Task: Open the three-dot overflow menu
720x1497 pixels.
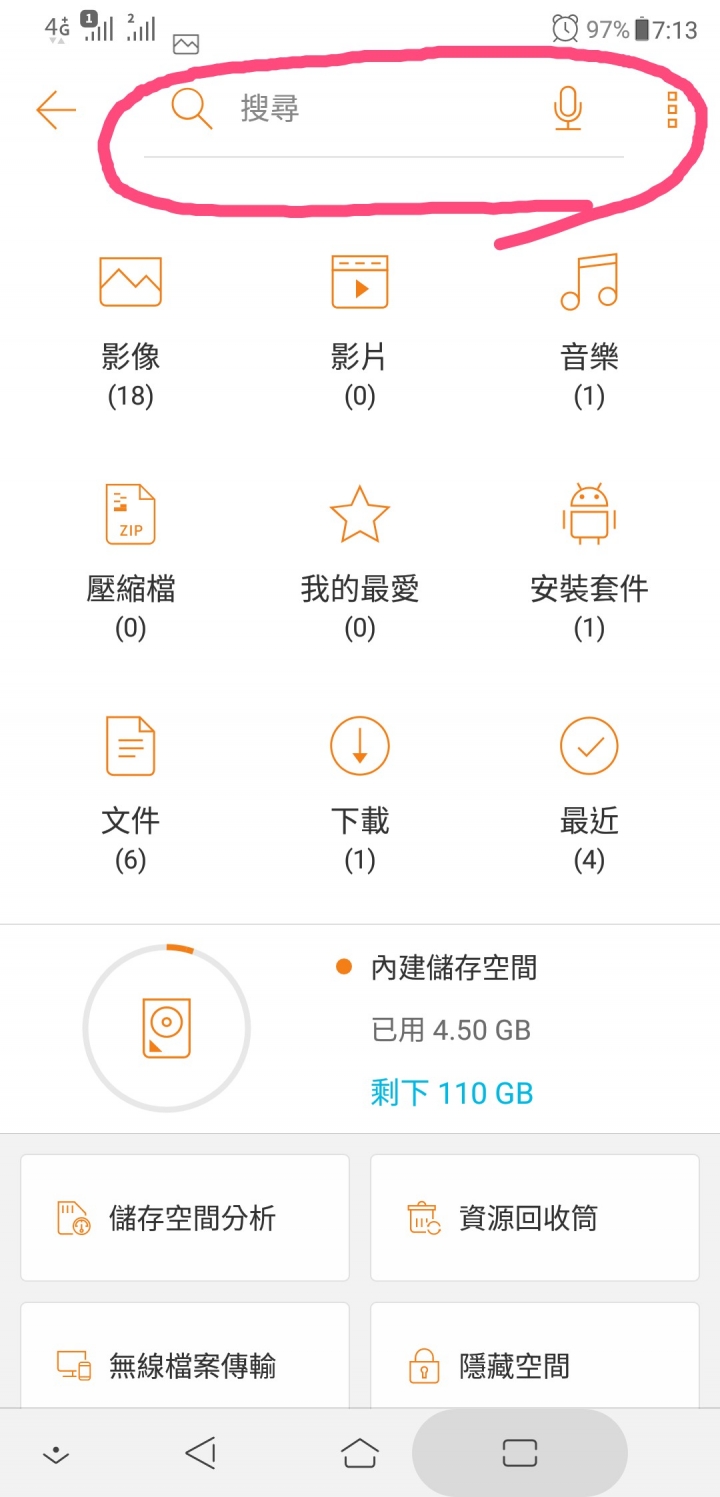Action: coord(672,109)
